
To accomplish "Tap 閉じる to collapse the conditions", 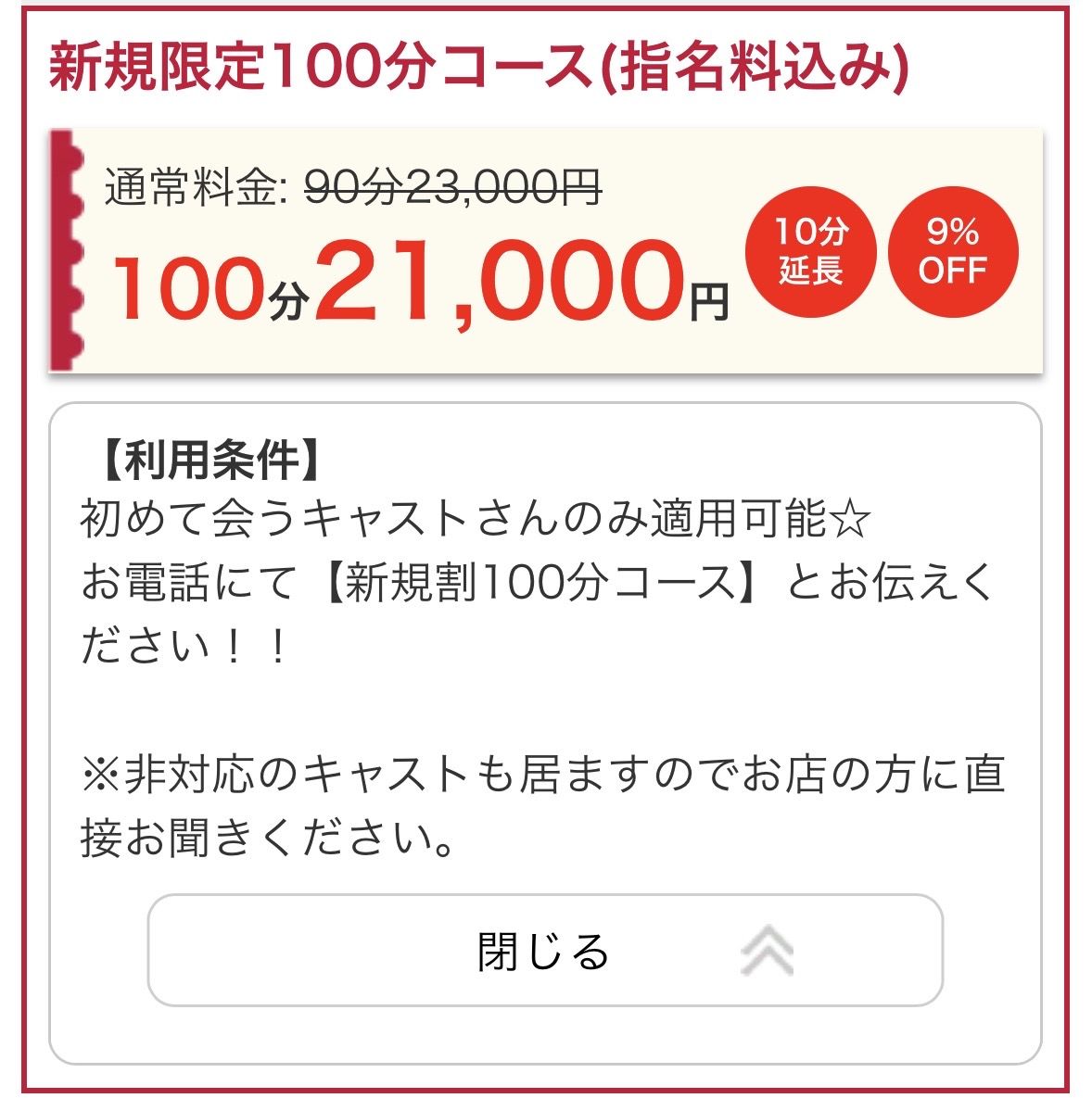I will [544, 951].
